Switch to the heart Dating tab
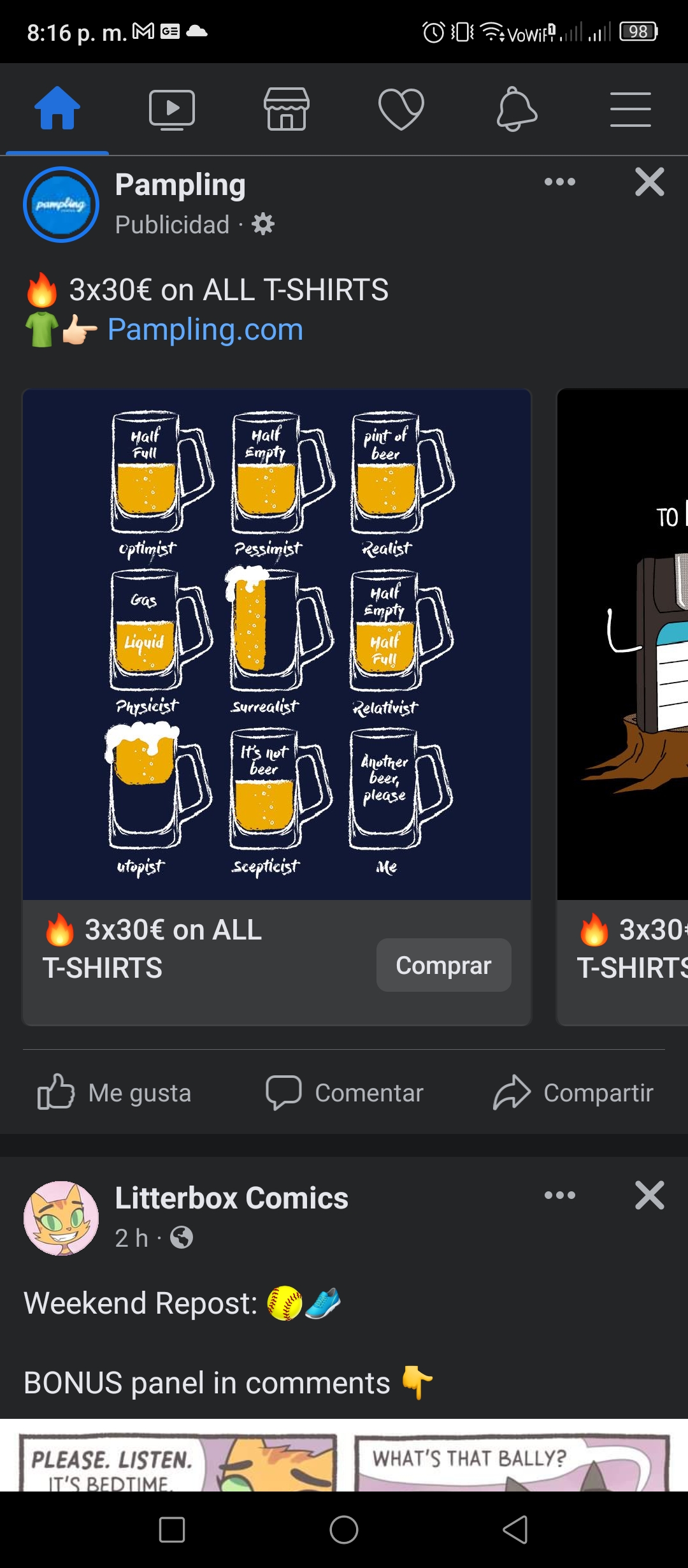Viewport: 688px width, 1568px height. [401, 109]
